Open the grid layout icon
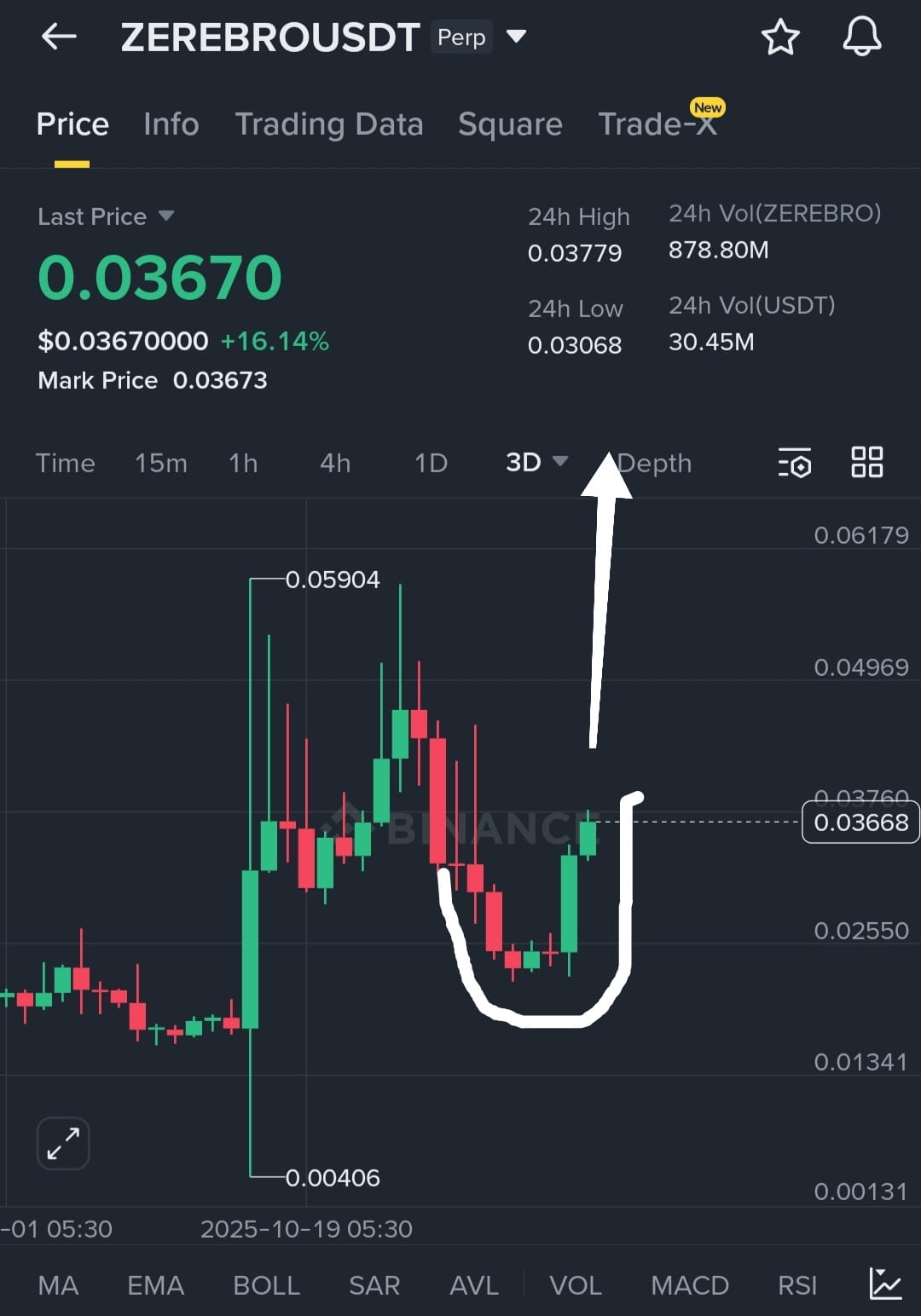Image resolution: width=921 pixels, height=1316 pixels. 866,462
